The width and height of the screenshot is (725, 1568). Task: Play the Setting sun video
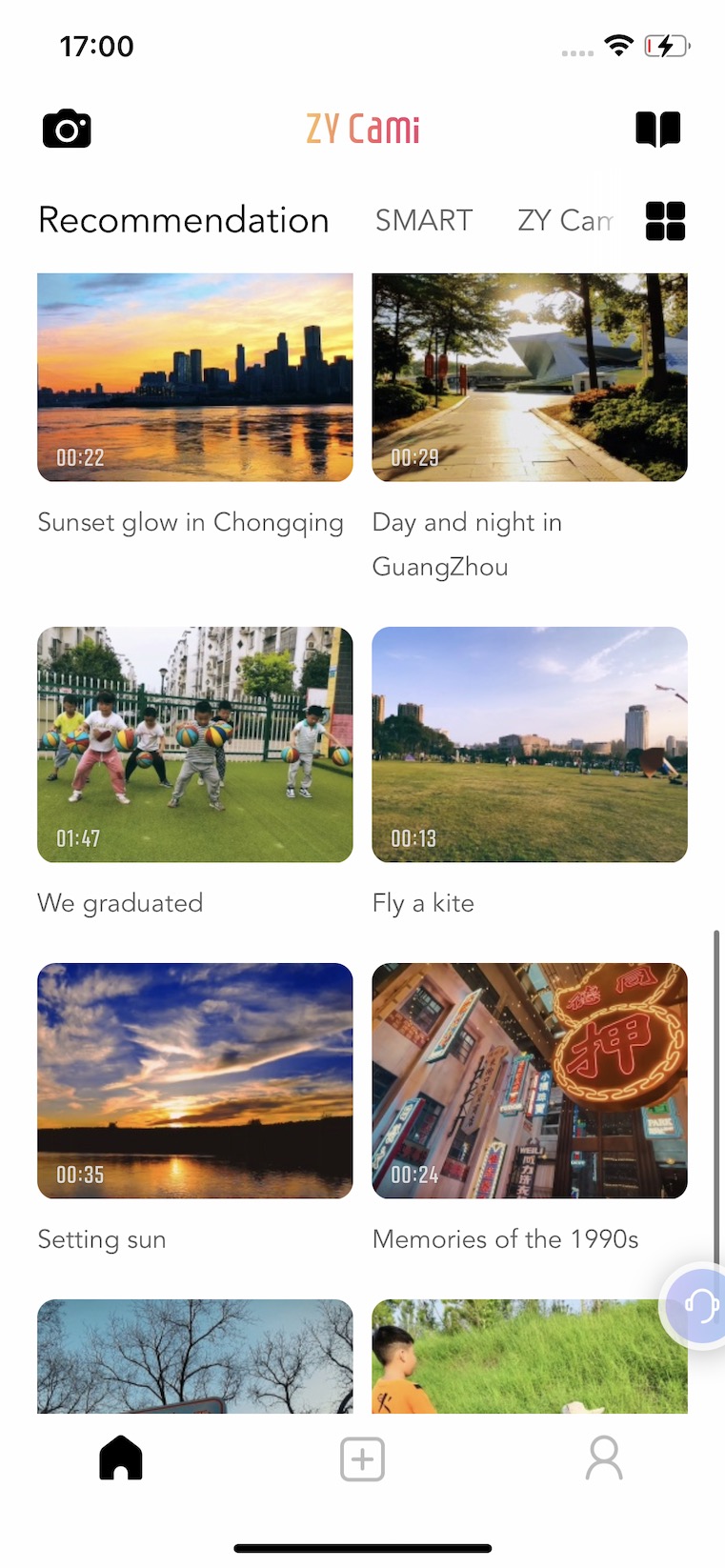[195, 1080]
